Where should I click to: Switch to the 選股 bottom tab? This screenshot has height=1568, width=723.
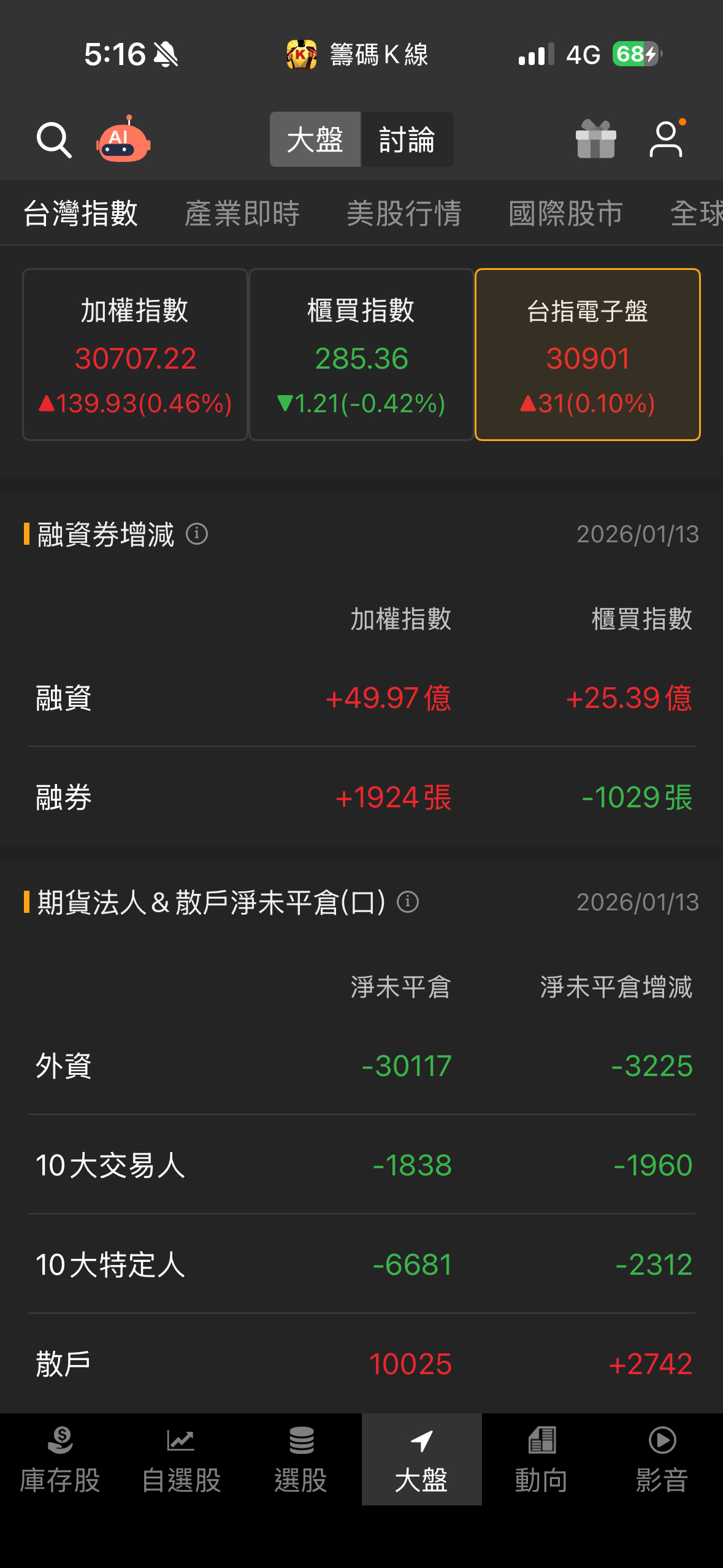click(x=301, y=1459)
